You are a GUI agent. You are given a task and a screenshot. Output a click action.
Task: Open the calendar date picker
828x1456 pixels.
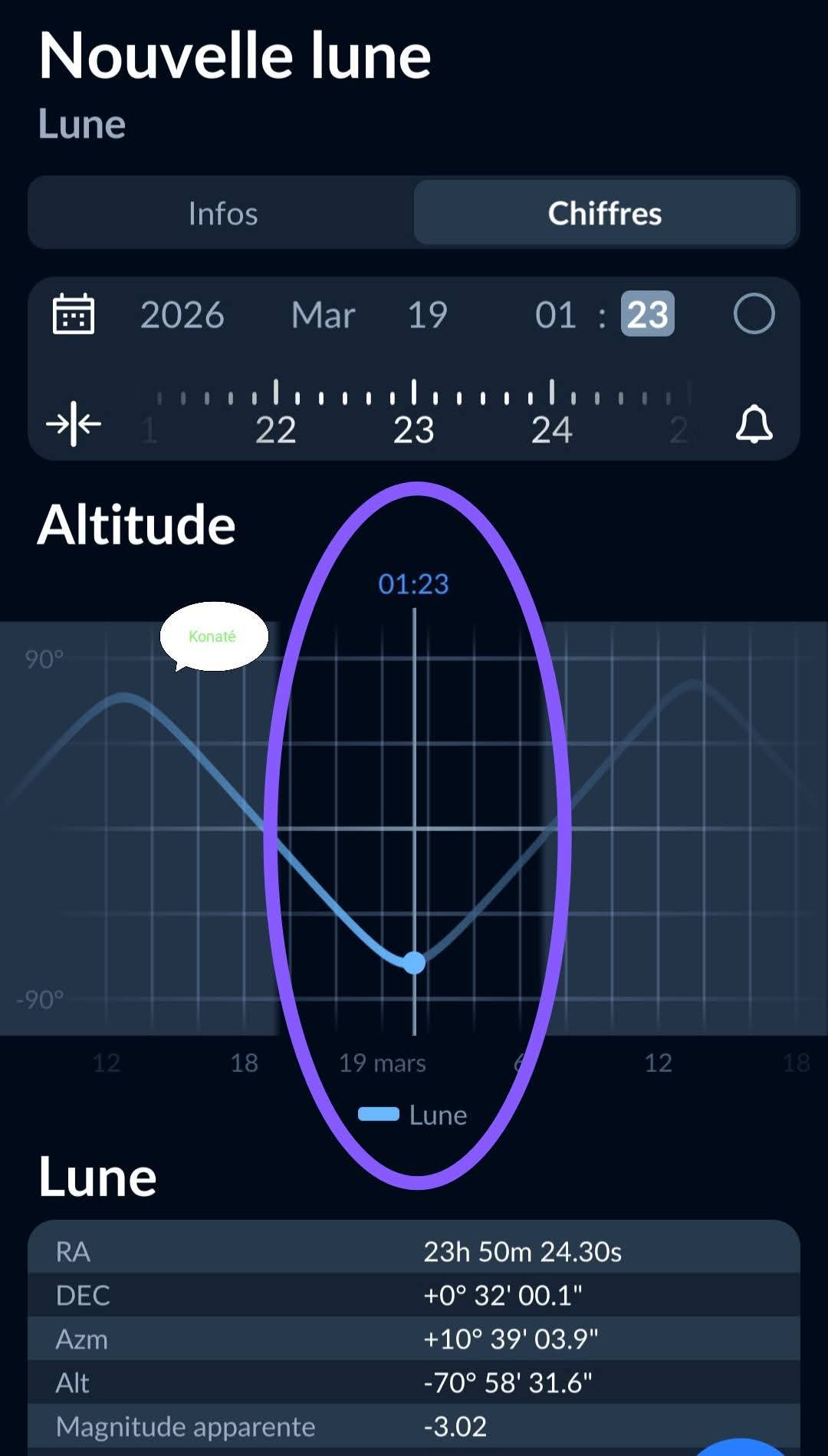(74, 314)
